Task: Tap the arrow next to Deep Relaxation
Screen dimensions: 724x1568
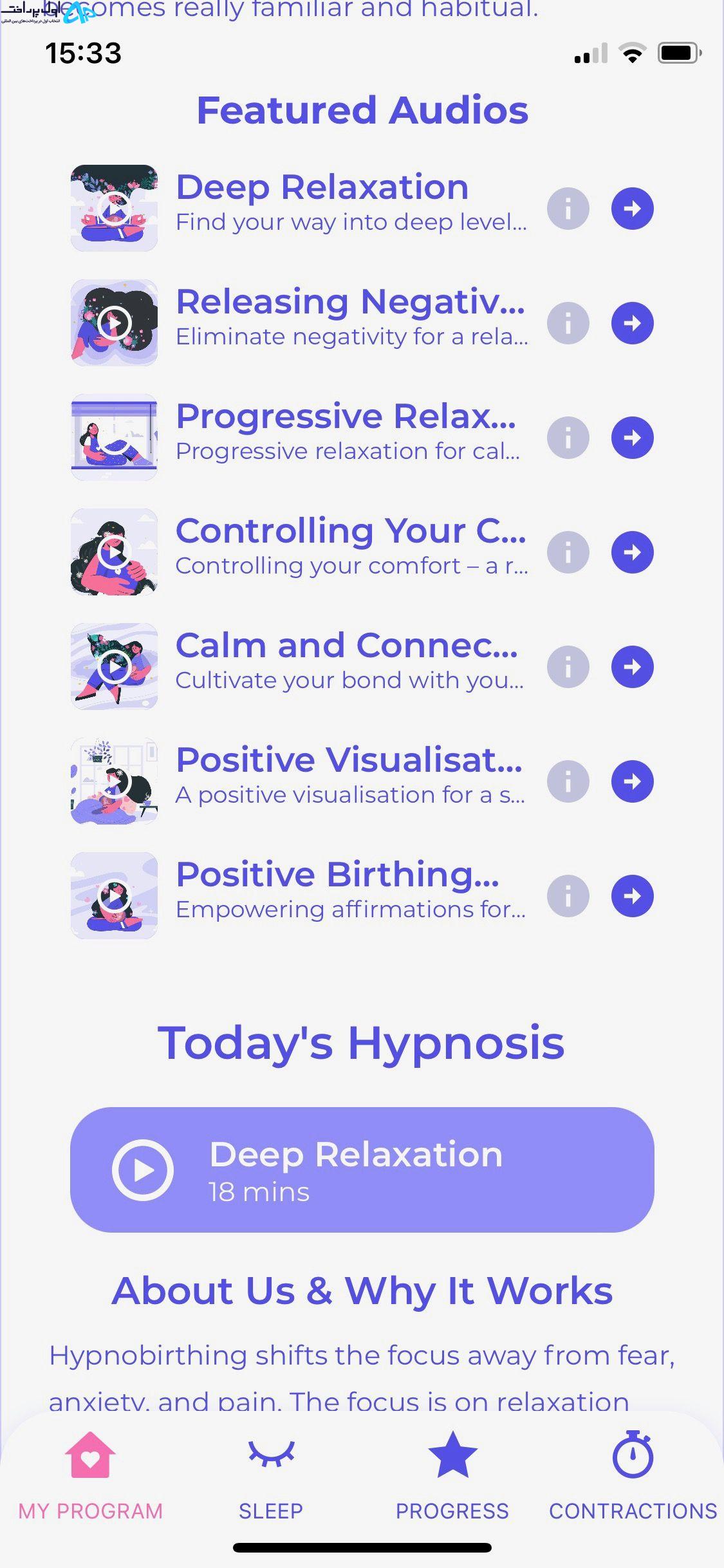Action: [x=632, y=209]
